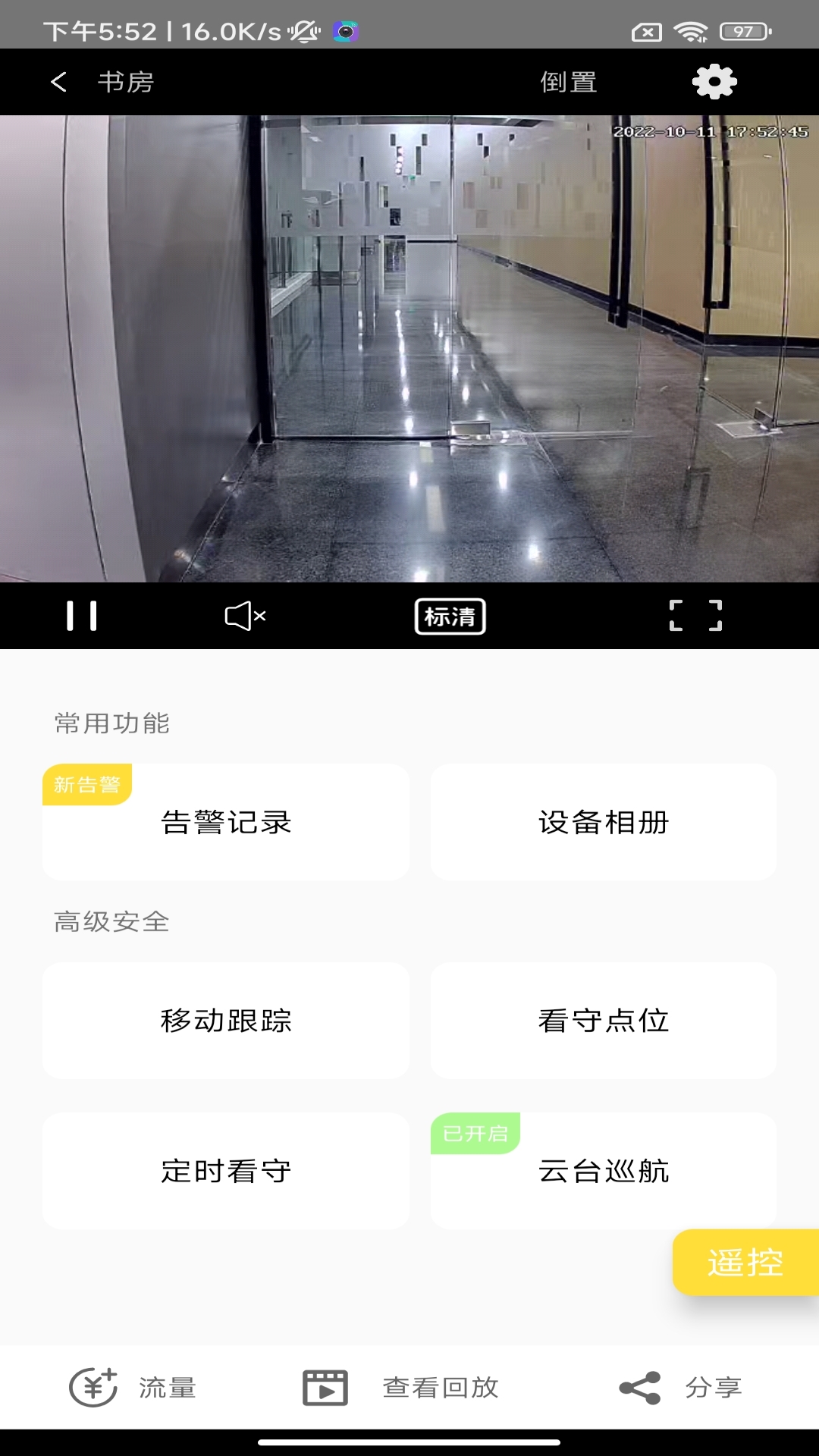Go back from the 书房 camera view

pyautogui.click(x=59, y=82)
